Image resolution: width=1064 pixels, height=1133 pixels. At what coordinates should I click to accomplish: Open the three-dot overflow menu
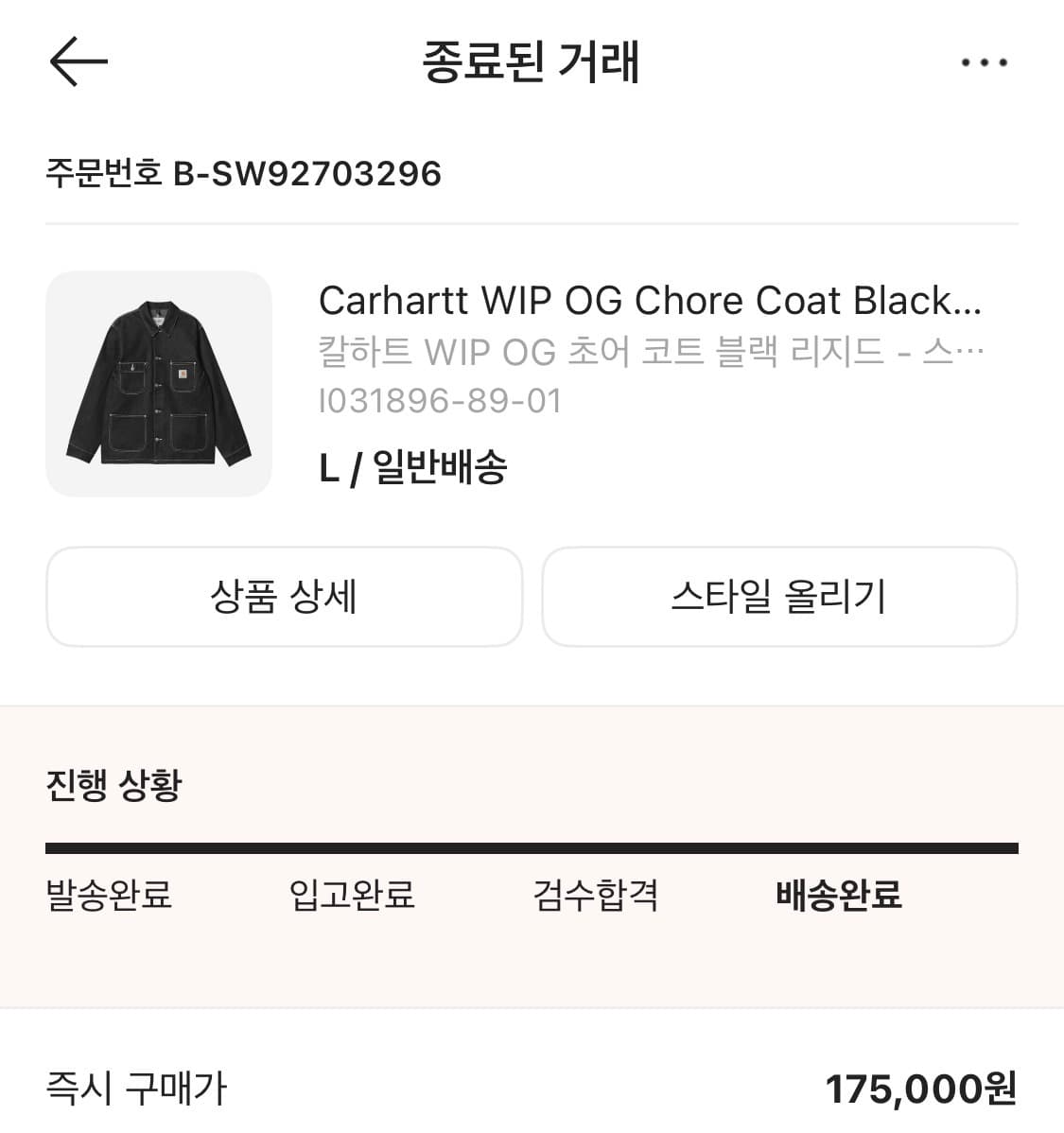coord(984,61)
